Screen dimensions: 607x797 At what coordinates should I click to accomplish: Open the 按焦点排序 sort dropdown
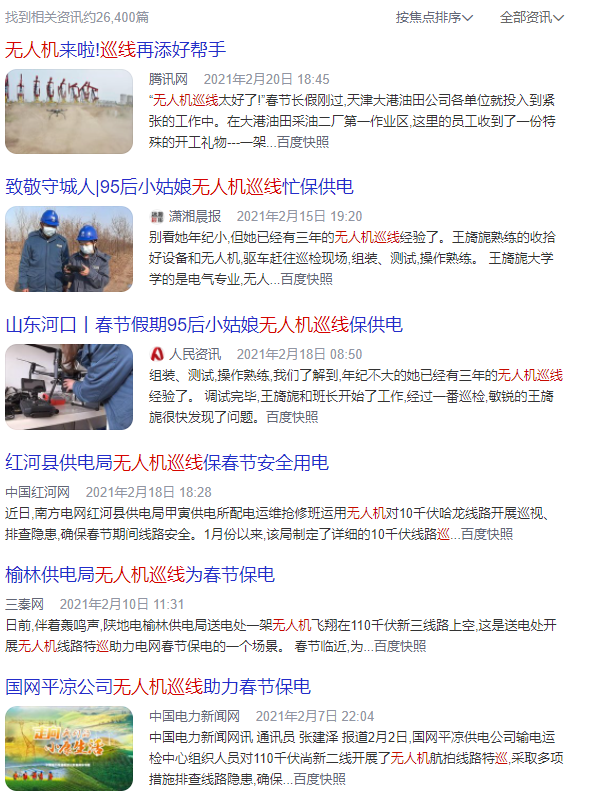pyautogui.click(x=434, y=17)
